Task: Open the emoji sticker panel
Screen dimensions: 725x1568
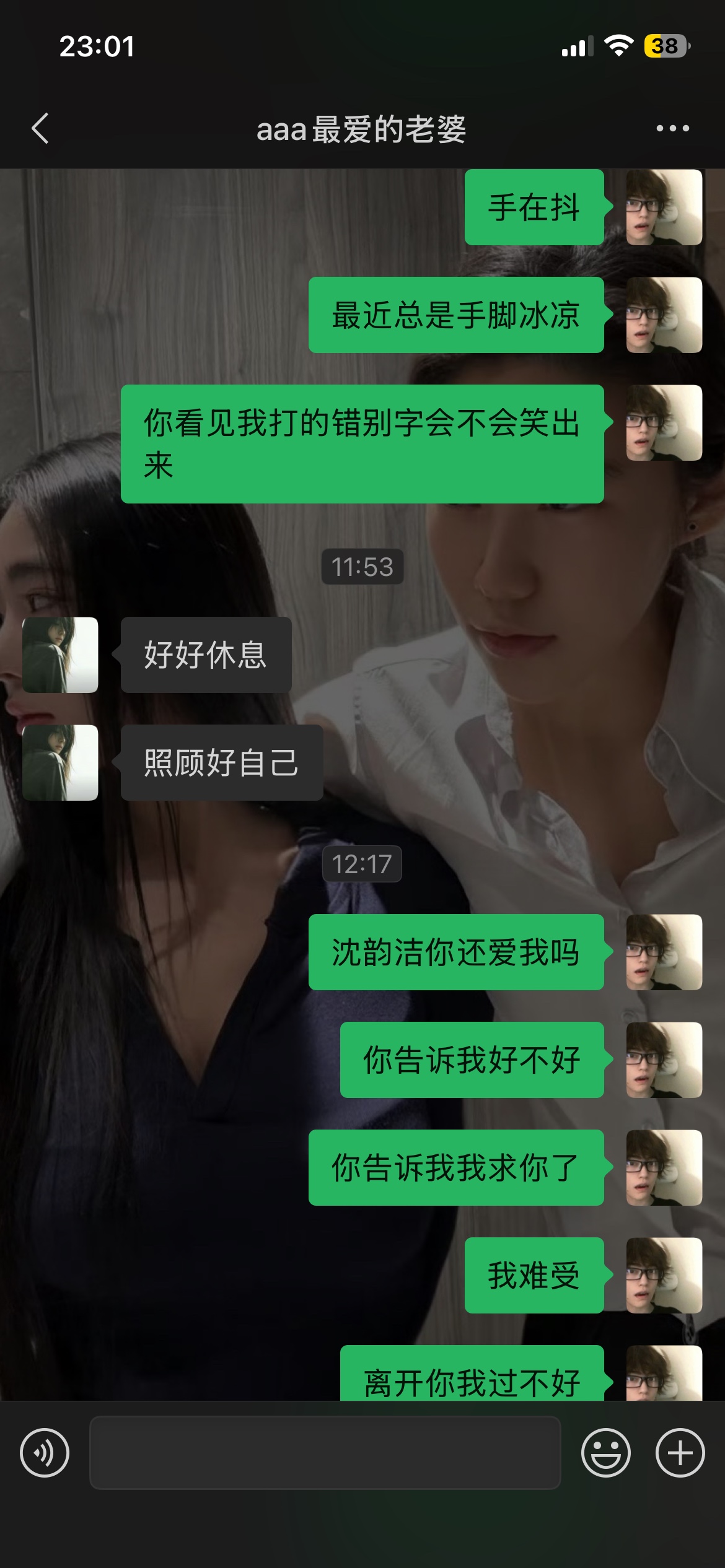Action: (x=605, y=1453)
